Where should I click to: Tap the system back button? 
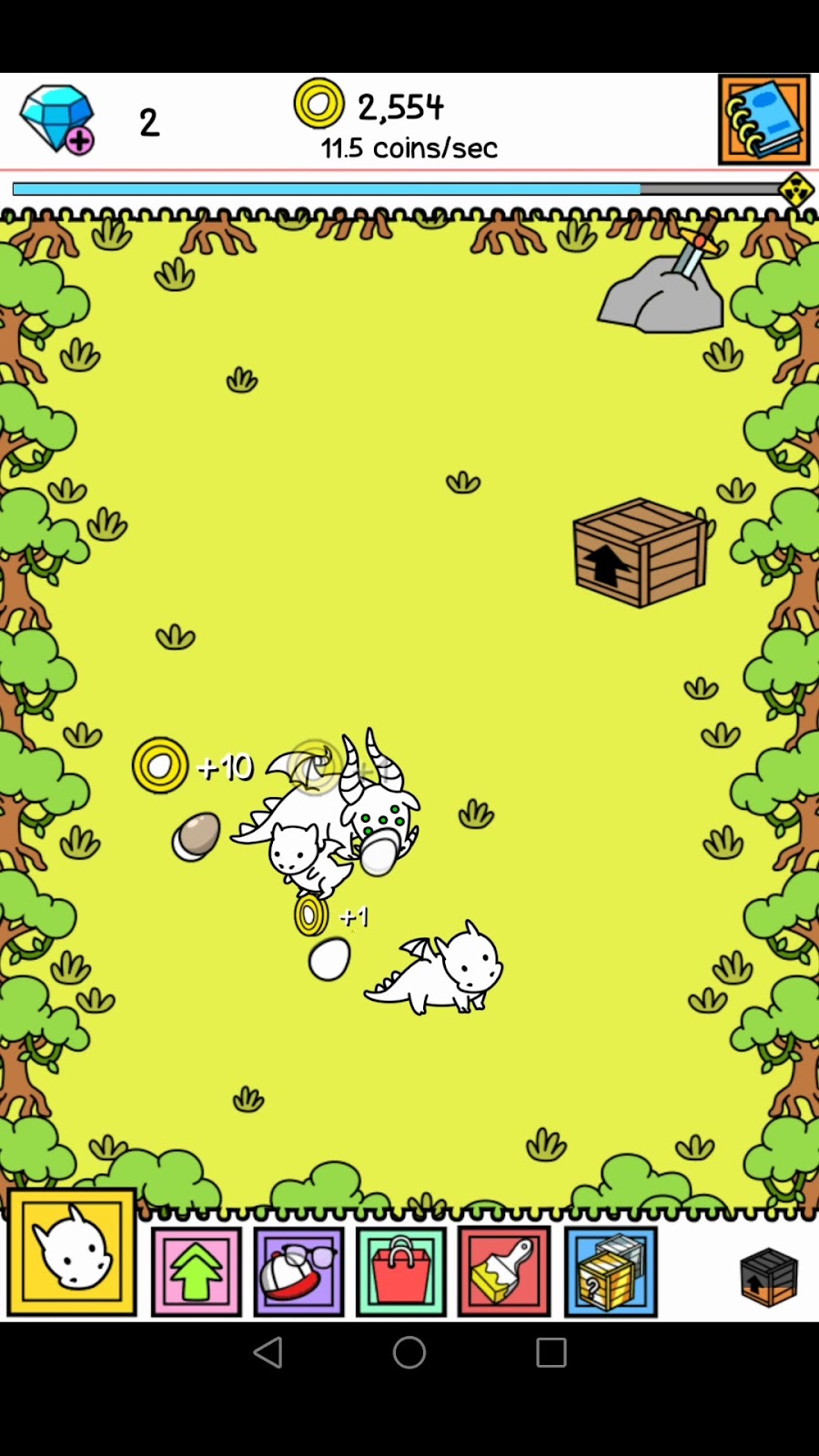(268, 1352)
